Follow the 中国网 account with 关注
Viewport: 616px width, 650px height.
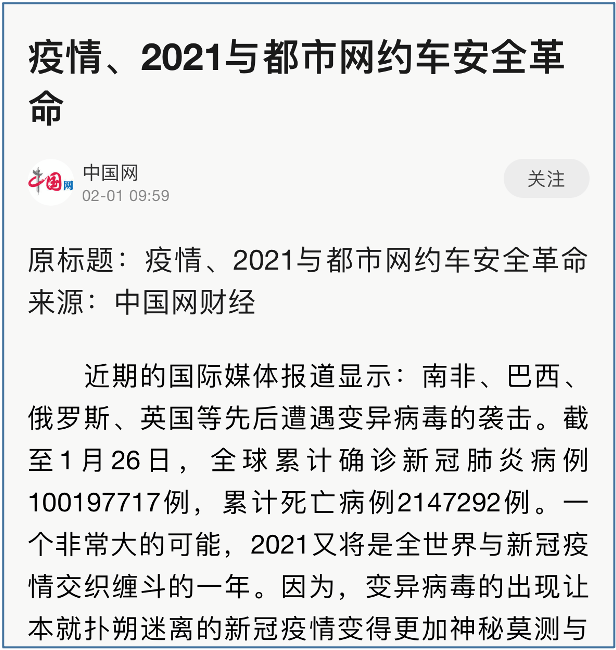click(x=546, y=179)
